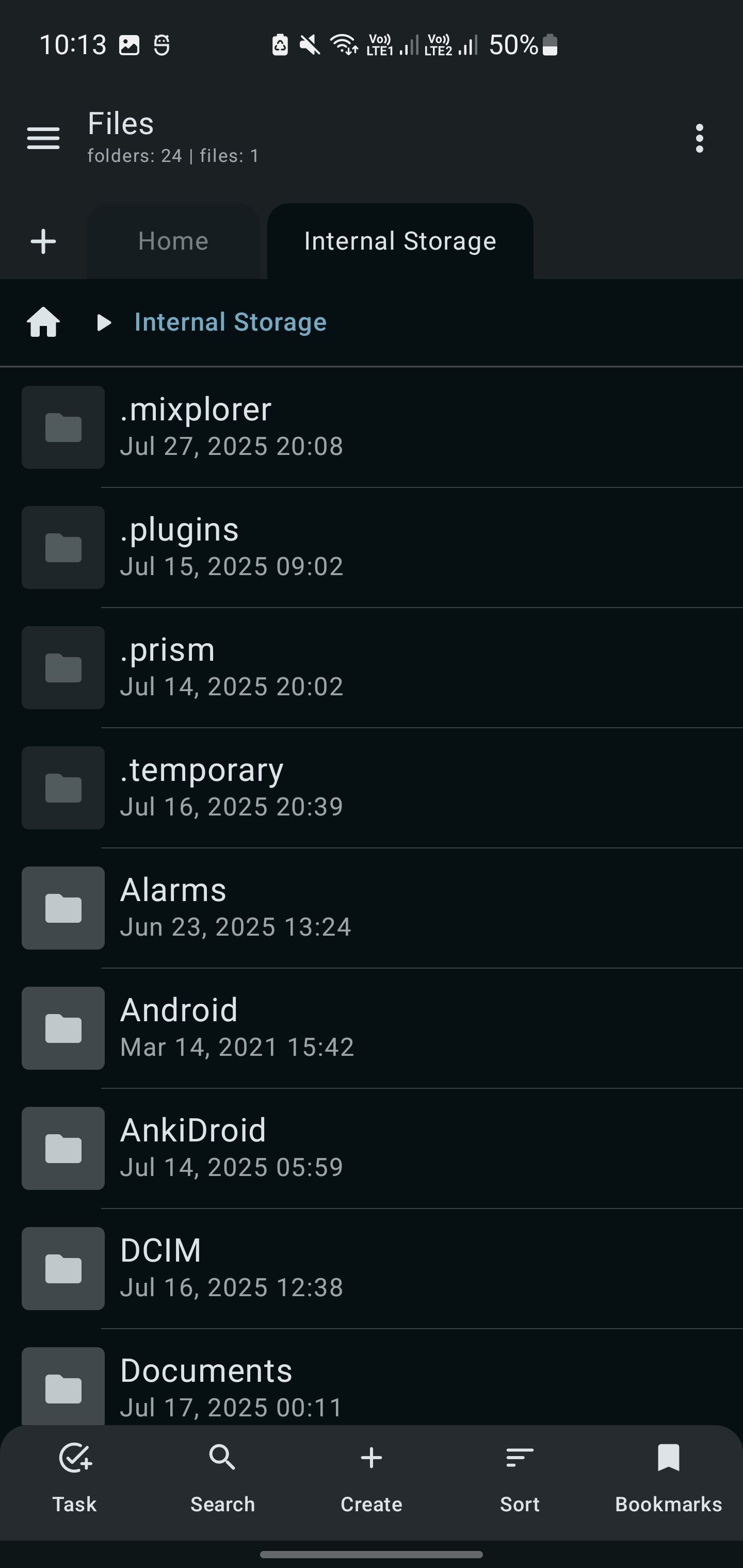Switch to the Home tab
This screenshot has width=743, height=1568.
173,242
